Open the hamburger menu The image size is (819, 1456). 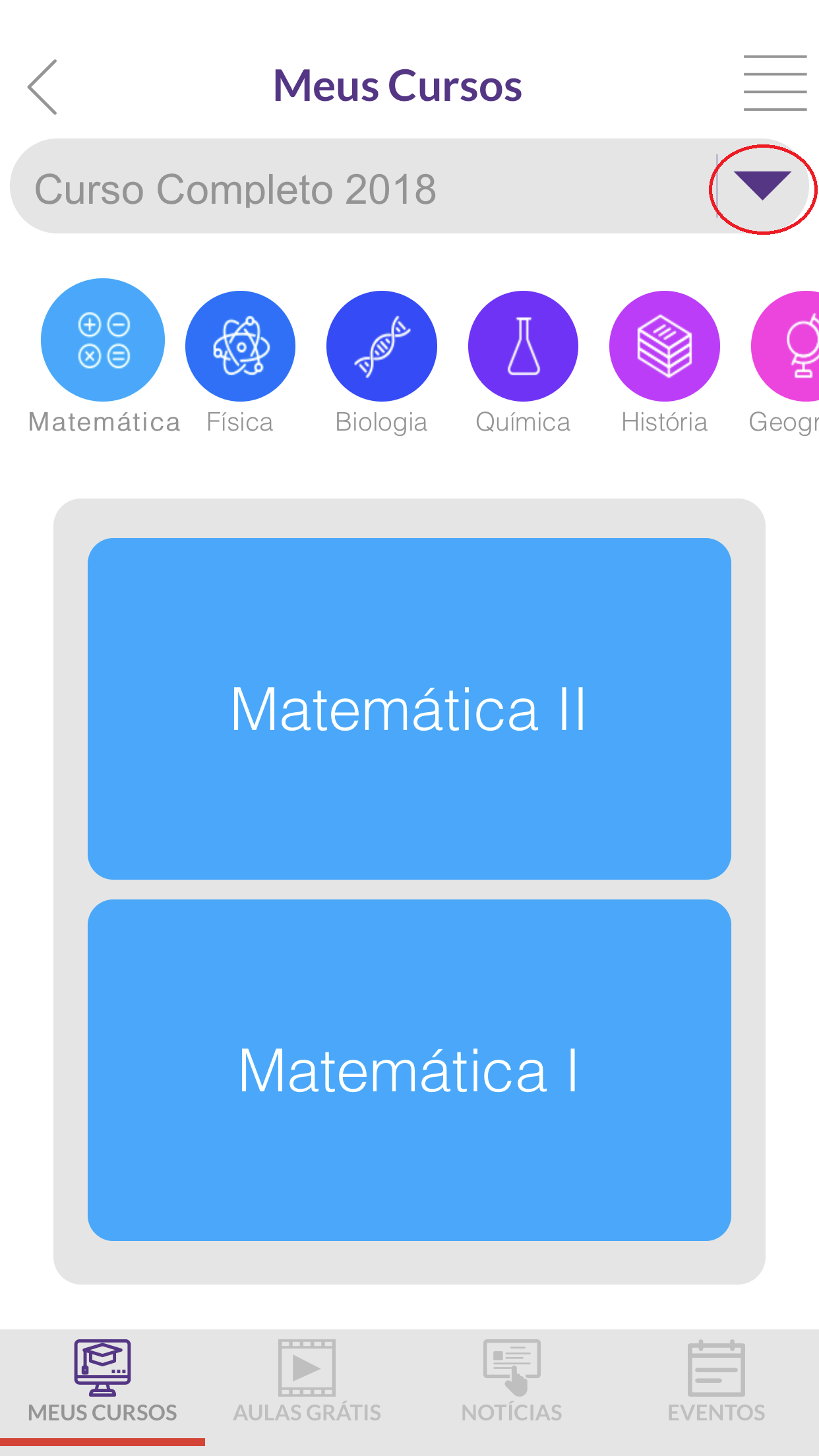[x=775, y=83]
